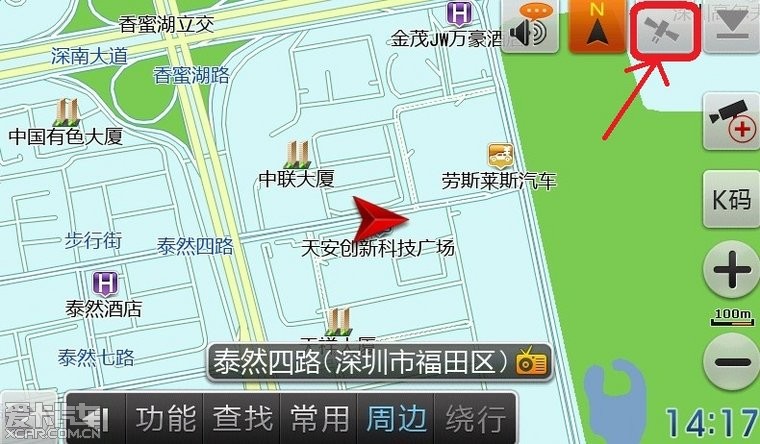760x444 pixels.
Task: Toggle the voice sound icon
Action: tap(530, 27)
